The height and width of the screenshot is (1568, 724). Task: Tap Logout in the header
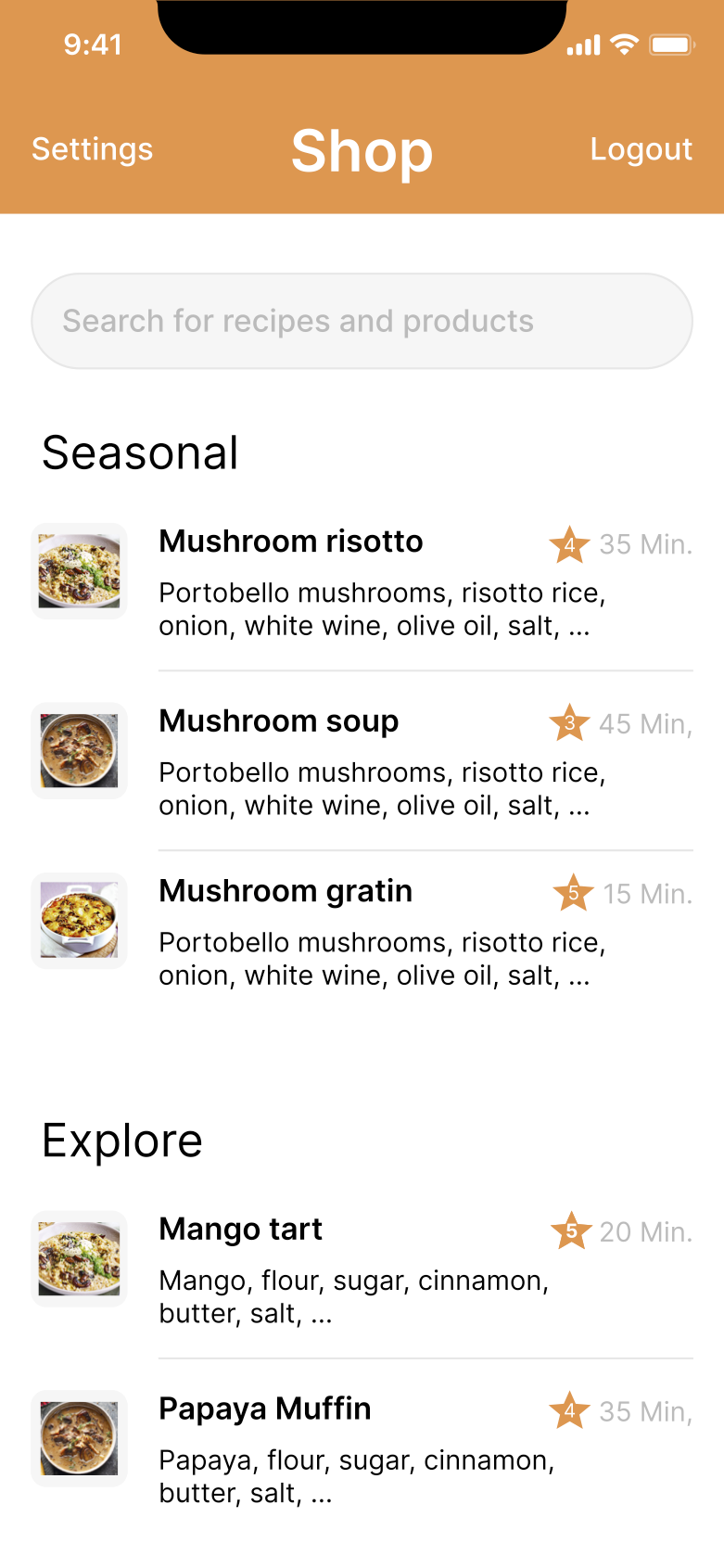tap(641, 149)
